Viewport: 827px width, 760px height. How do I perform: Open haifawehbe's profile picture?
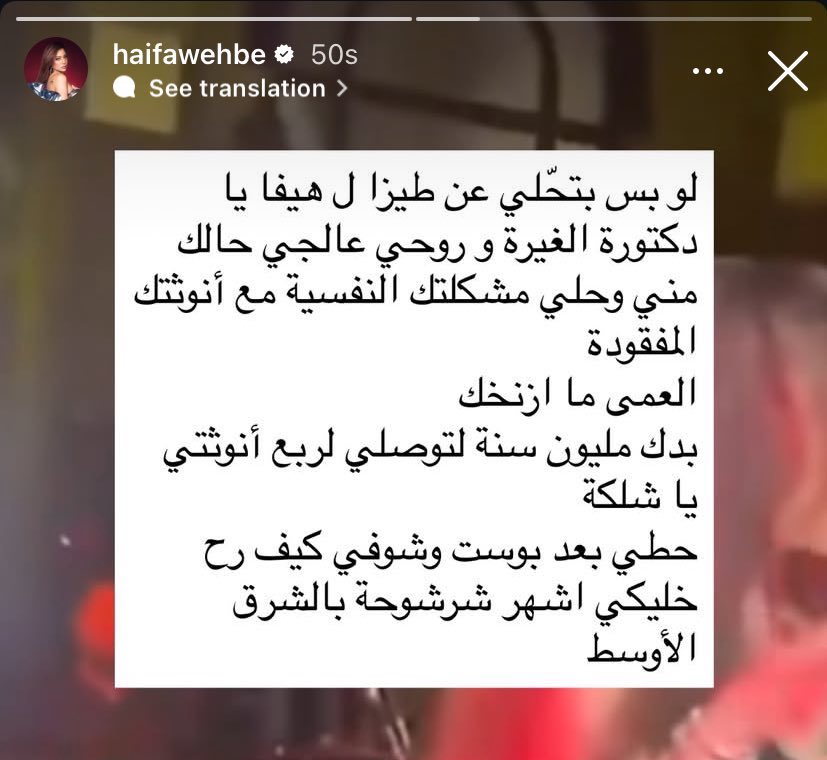click(56, 69)
